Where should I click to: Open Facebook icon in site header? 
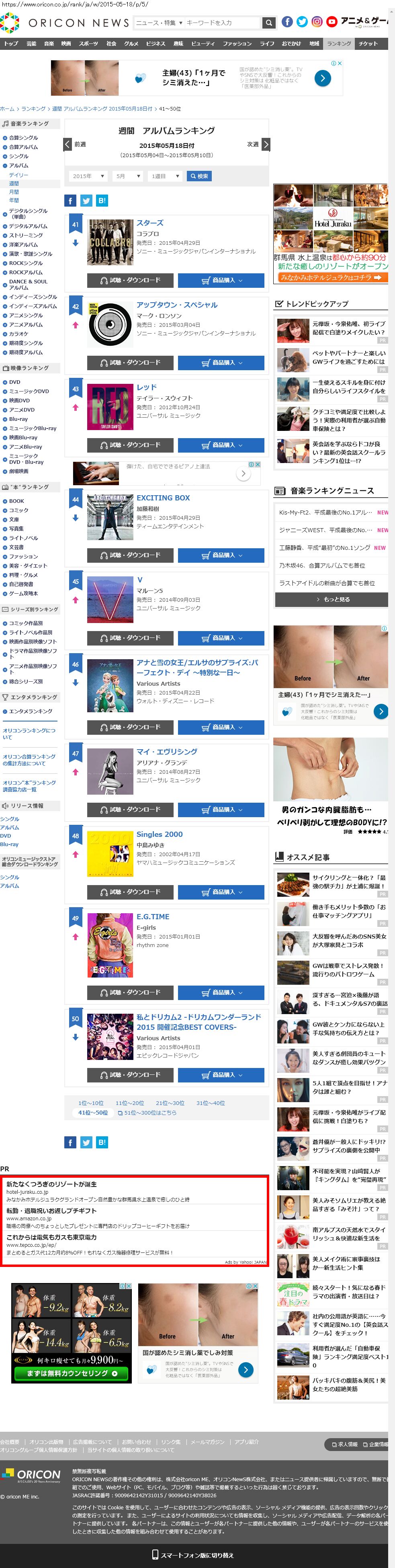pyautogui.click(x=287, y=22)
